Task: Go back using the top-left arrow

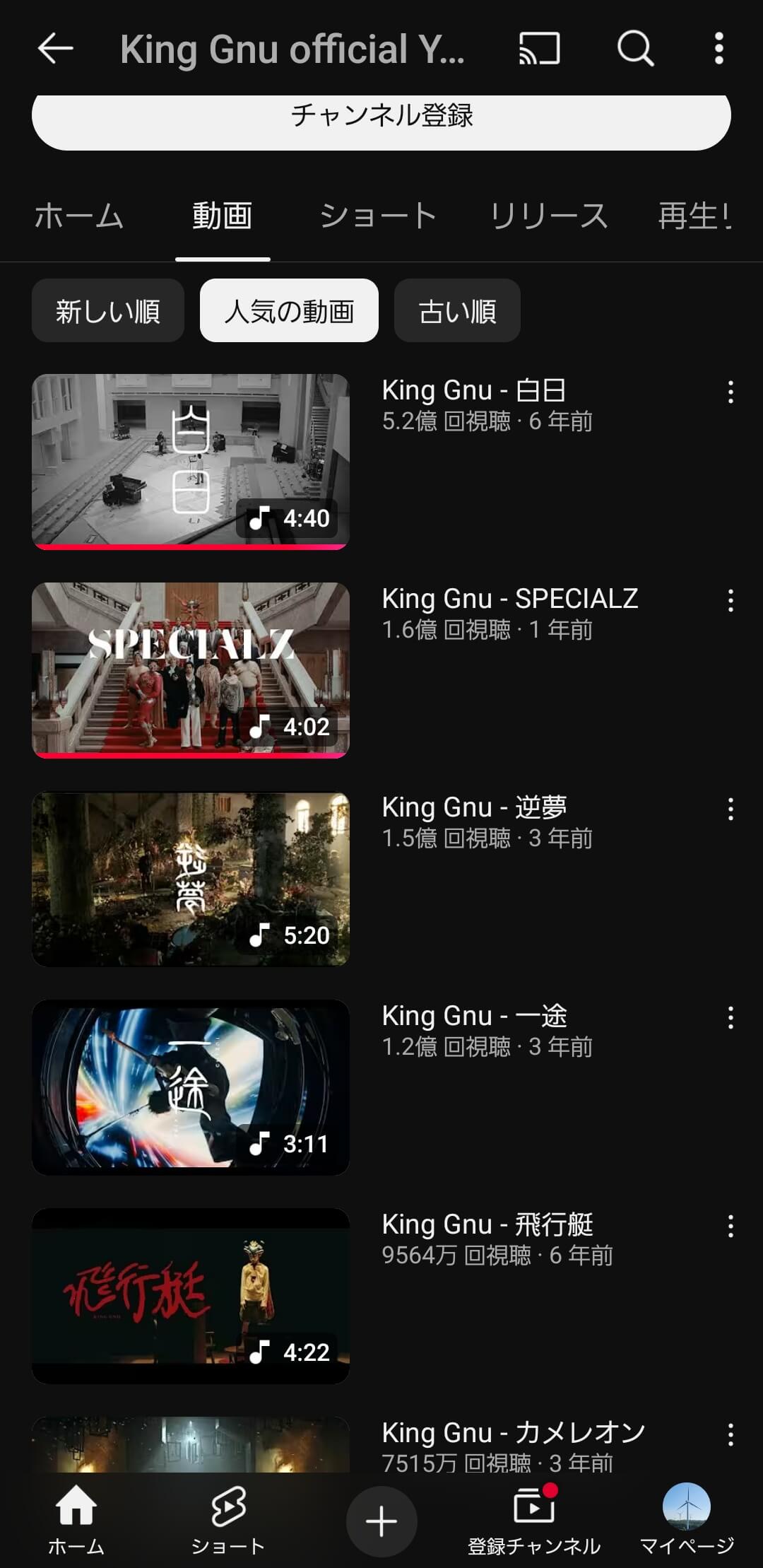Action: click(55, 49)
